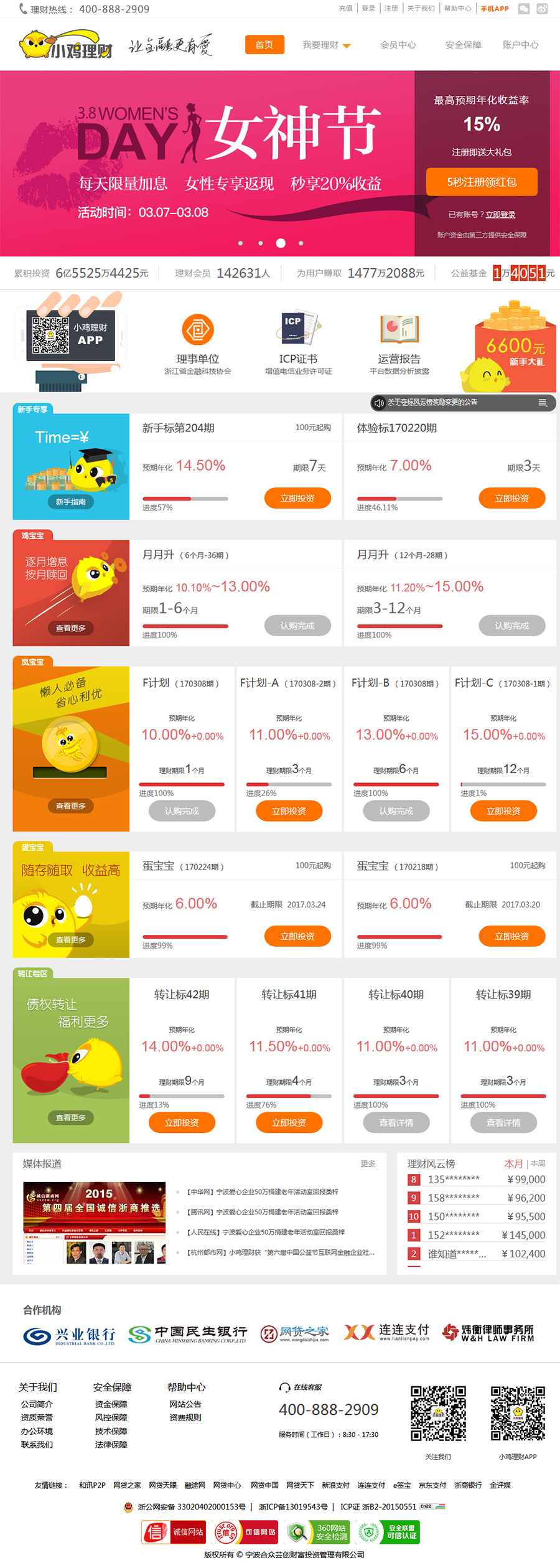Viewport: 560px width, 1568px height.
Task: Open 新手指南 in the beginner section
Action: tap(70, 502)
